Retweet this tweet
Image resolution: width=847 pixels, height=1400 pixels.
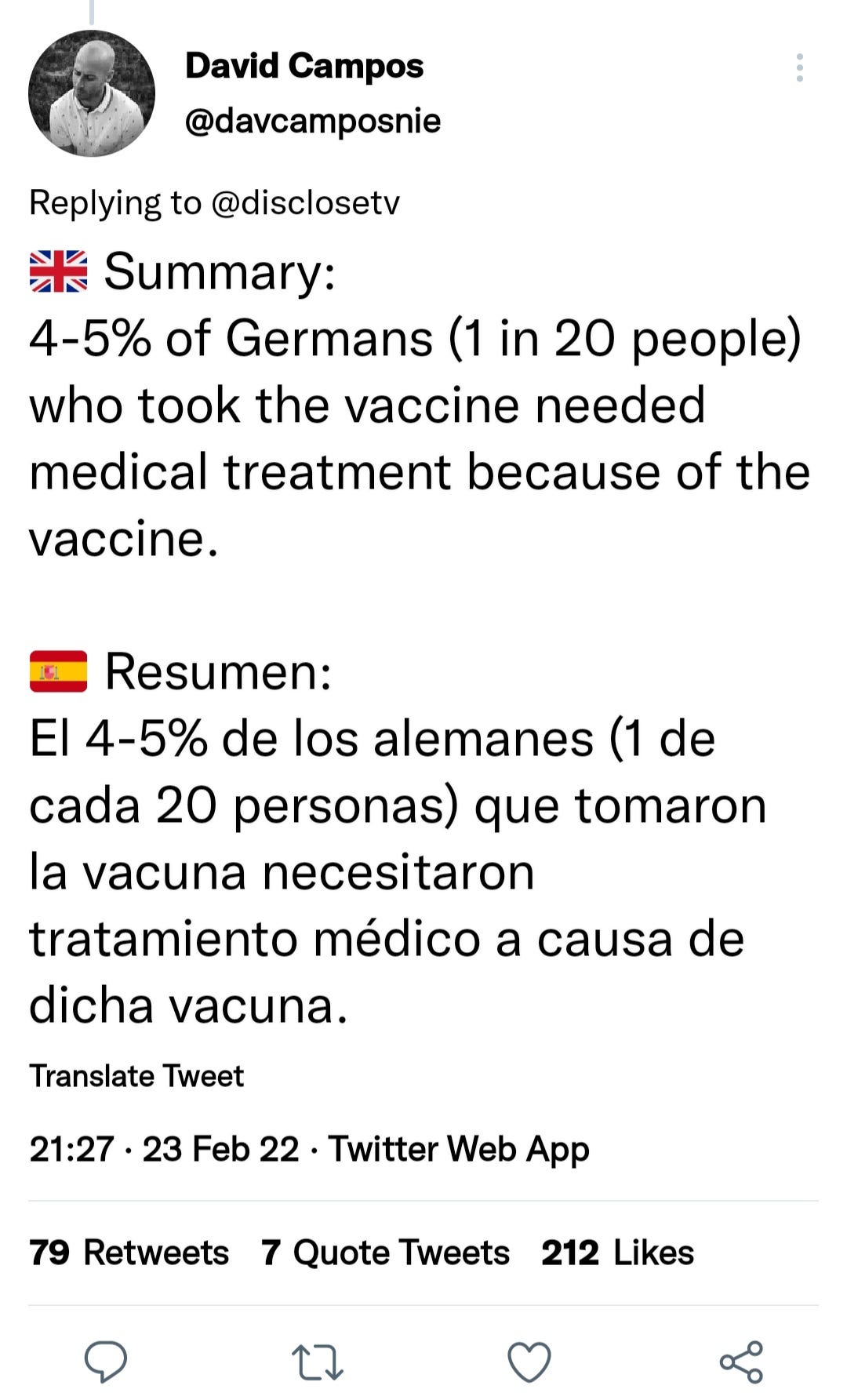point(317,1362)
